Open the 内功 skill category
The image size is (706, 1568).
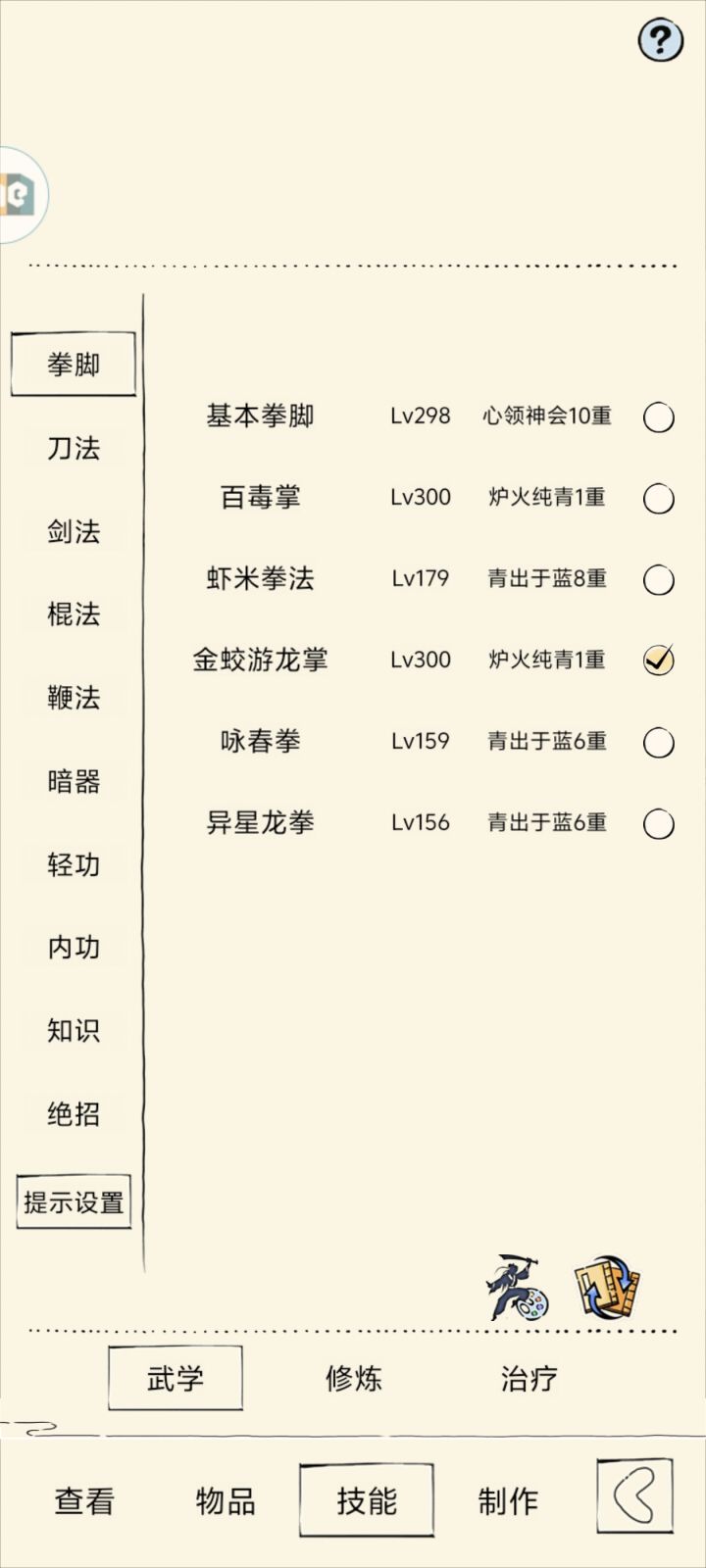(74, 948)
